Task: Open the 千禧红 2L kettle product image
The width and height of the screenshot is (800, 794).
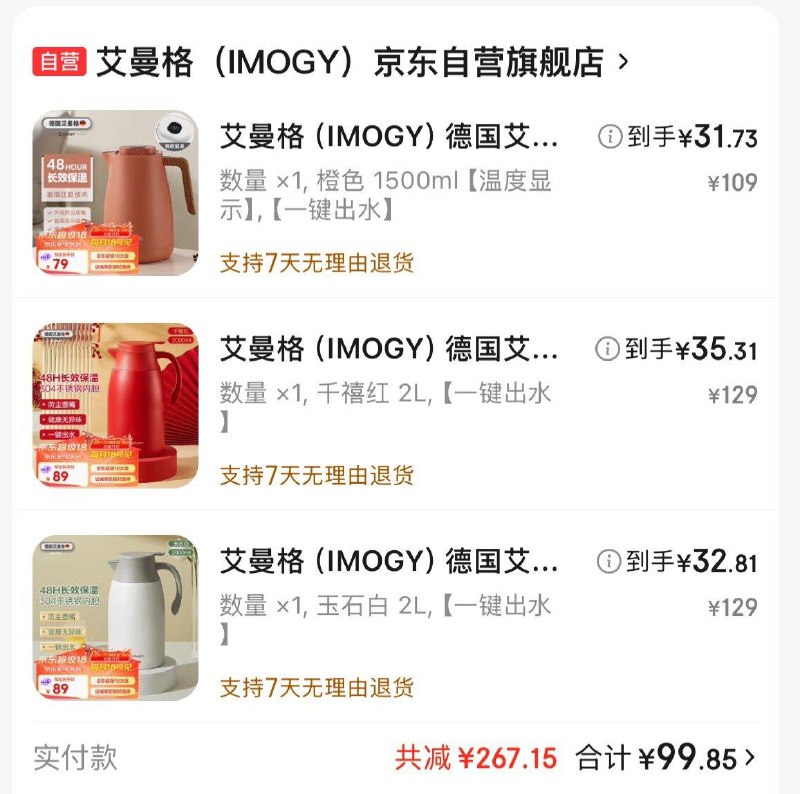Action: coord(115,405)
